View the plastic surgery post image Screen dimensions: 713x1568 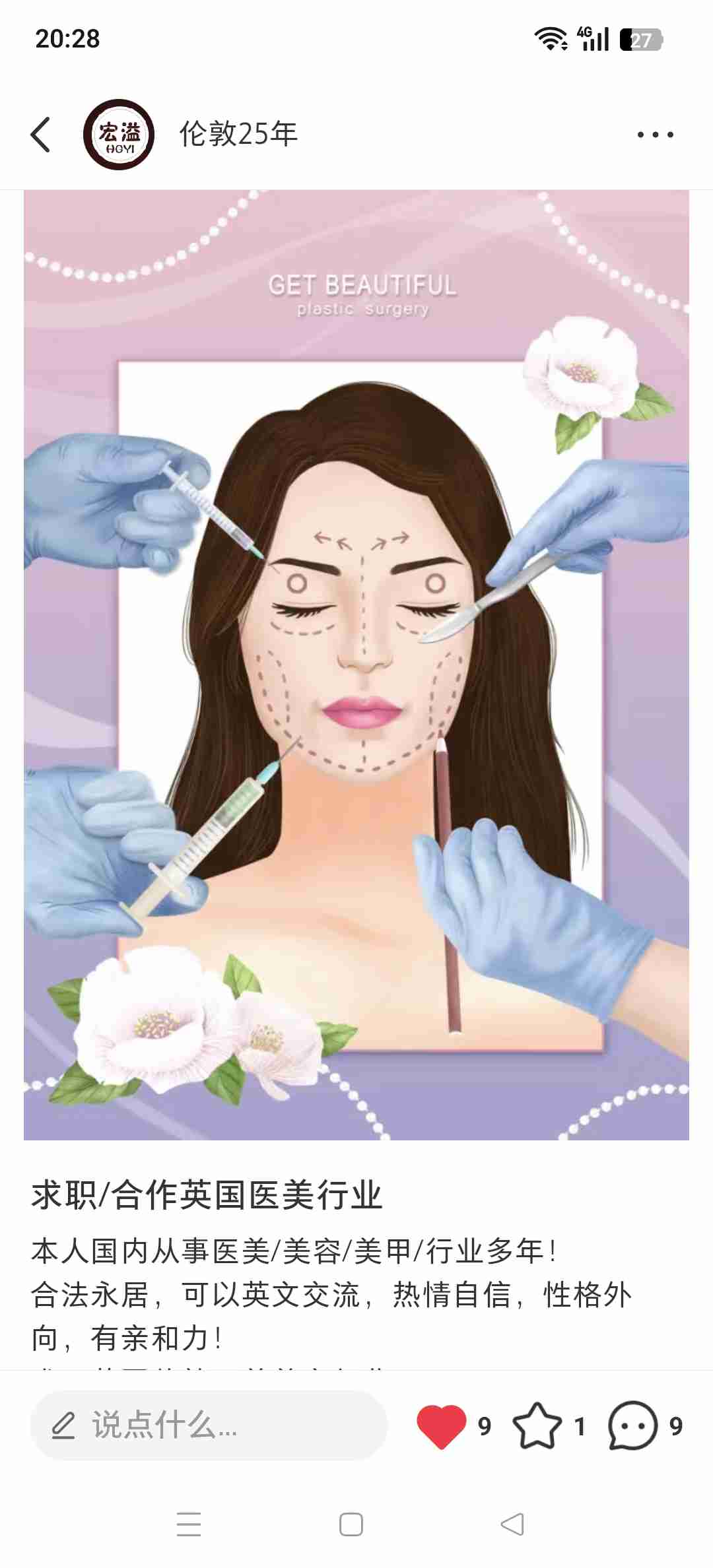click(356, 665)
